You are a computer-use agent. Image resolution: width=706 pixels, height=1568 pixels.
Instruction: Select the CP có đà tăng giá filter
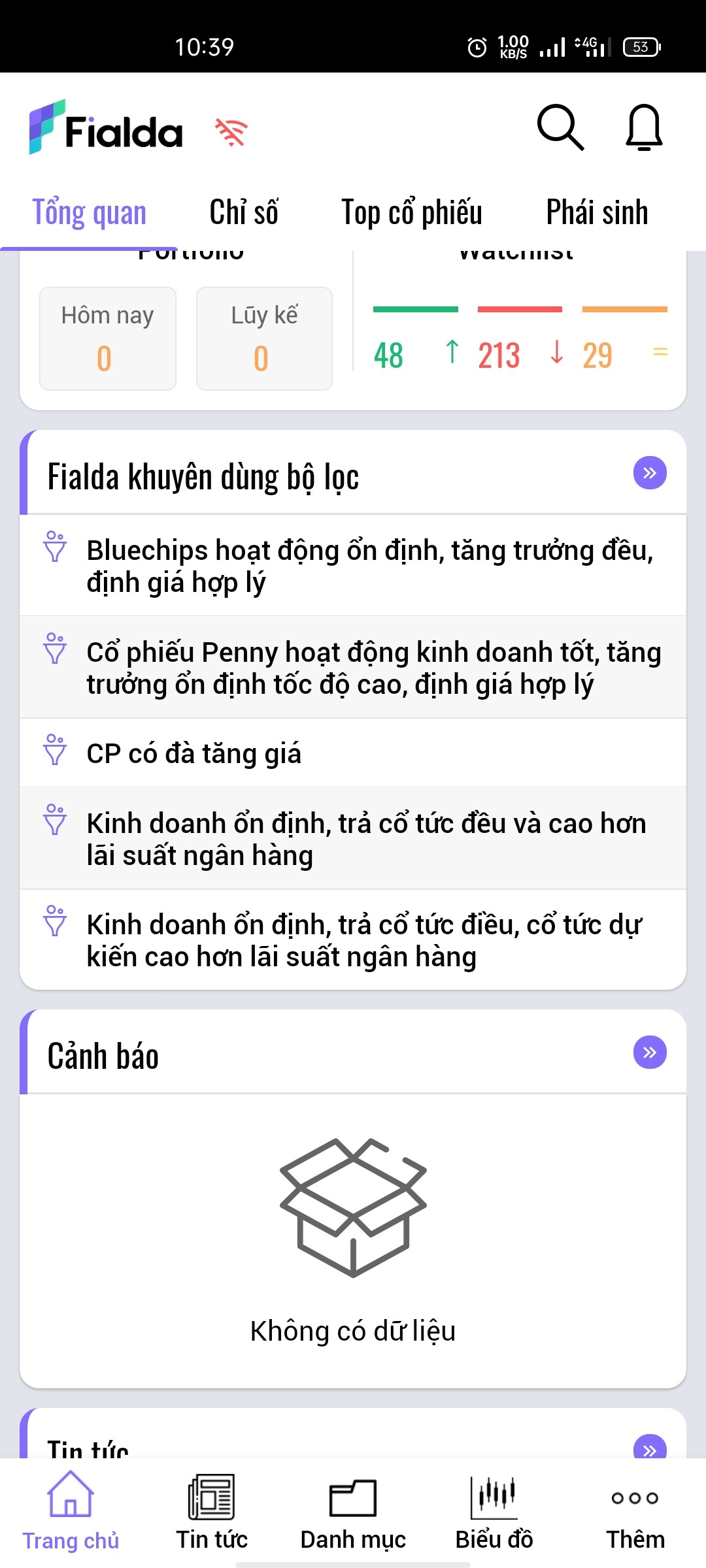pos(194,753)
